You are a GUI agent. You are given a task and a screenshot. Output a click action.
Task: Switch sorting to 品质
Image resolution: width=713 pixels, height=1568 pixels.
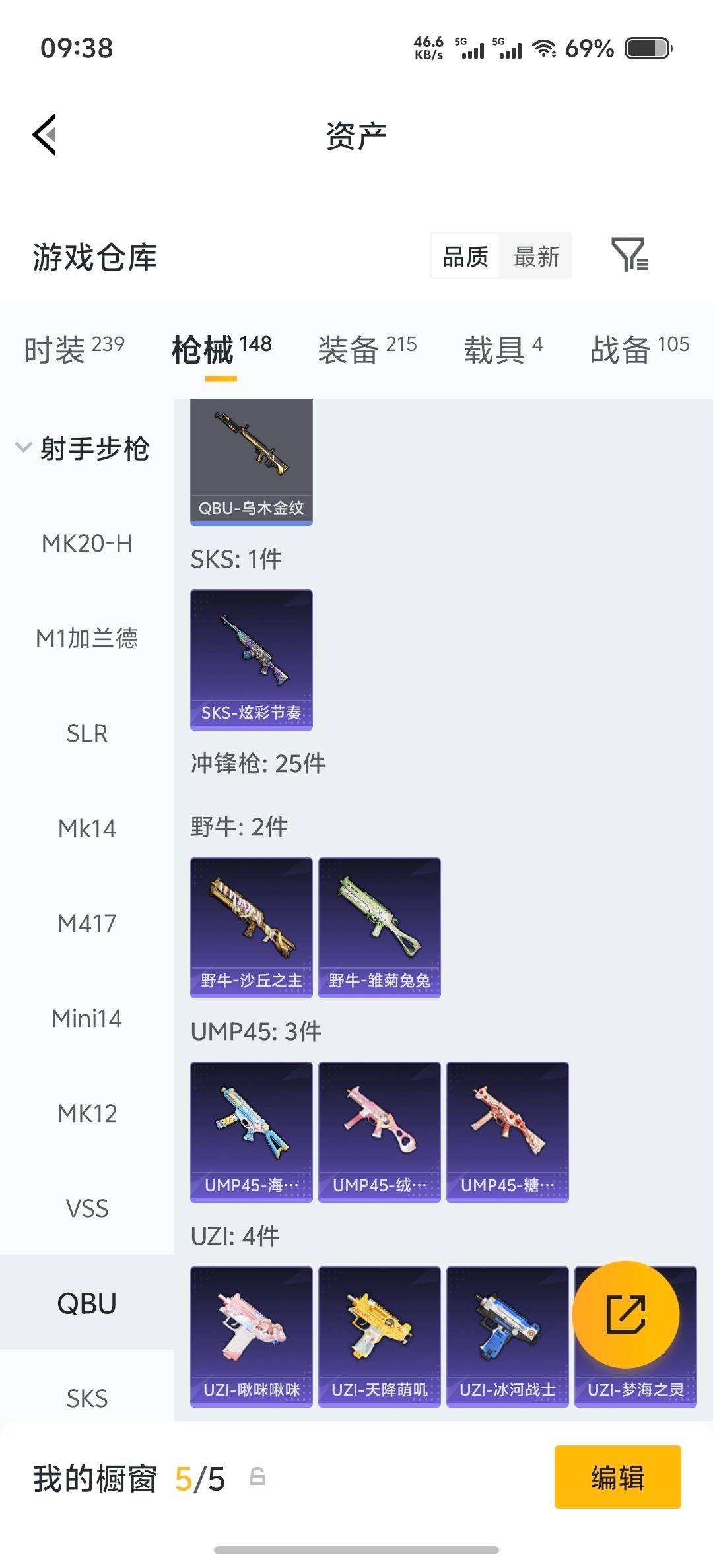pyautogui.click(x=464, y=256)
